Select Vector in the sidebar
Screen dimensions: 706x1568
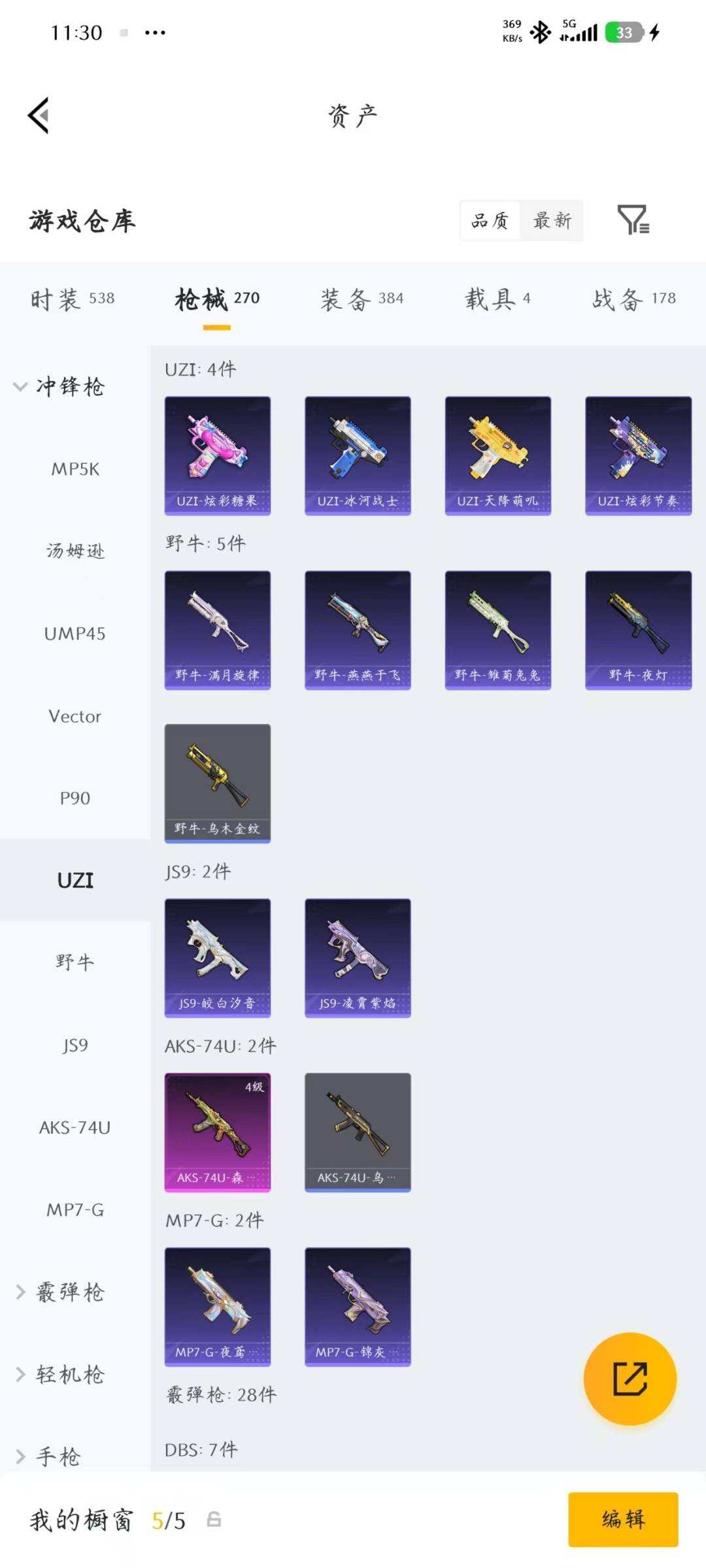click(75, 716)
